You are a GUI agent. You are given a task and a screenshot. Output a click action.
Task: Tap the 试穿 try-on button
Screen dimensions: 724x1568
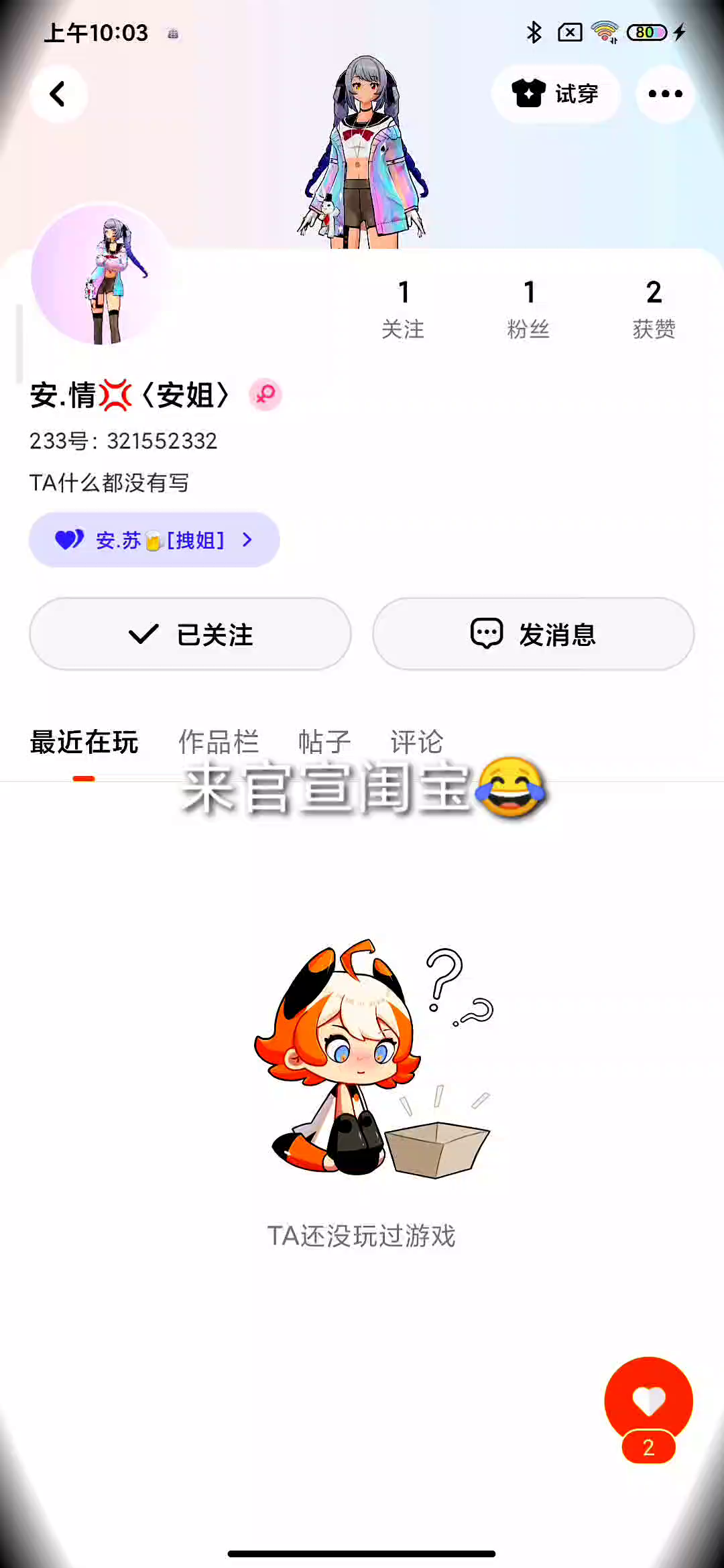(x=556, y=94)
